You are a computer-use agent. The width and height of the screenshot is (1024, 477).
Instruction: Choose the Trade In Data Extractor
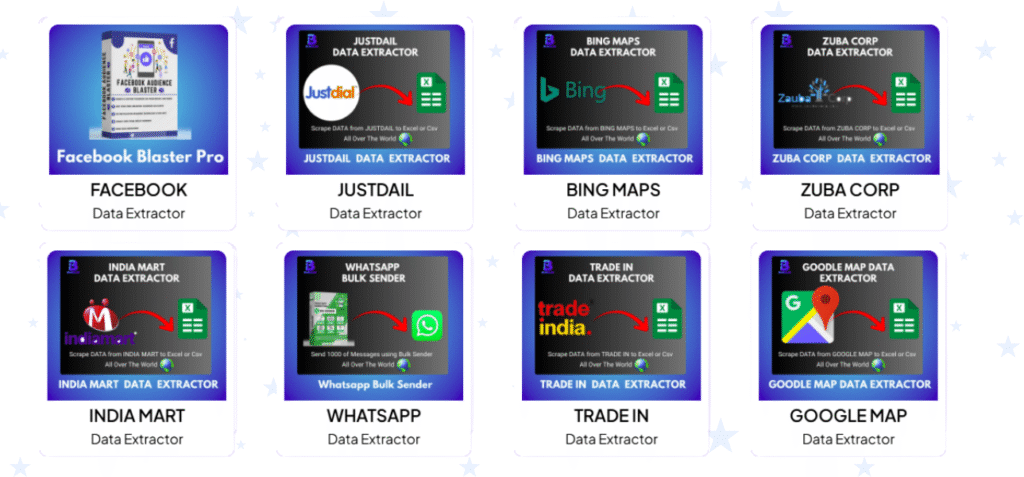coord(612,325)
